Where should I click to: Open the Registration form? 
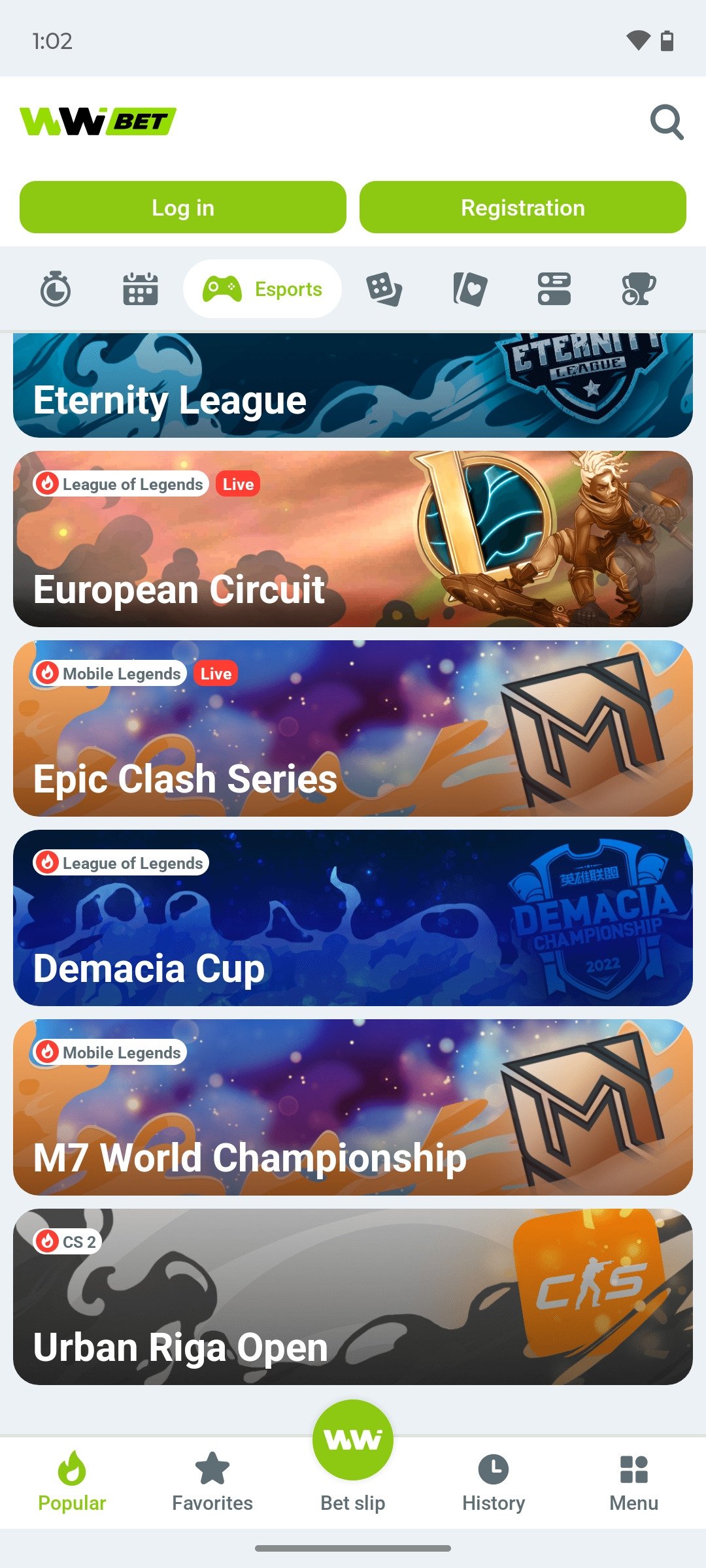pyautogui.click(x=522, y=207)
